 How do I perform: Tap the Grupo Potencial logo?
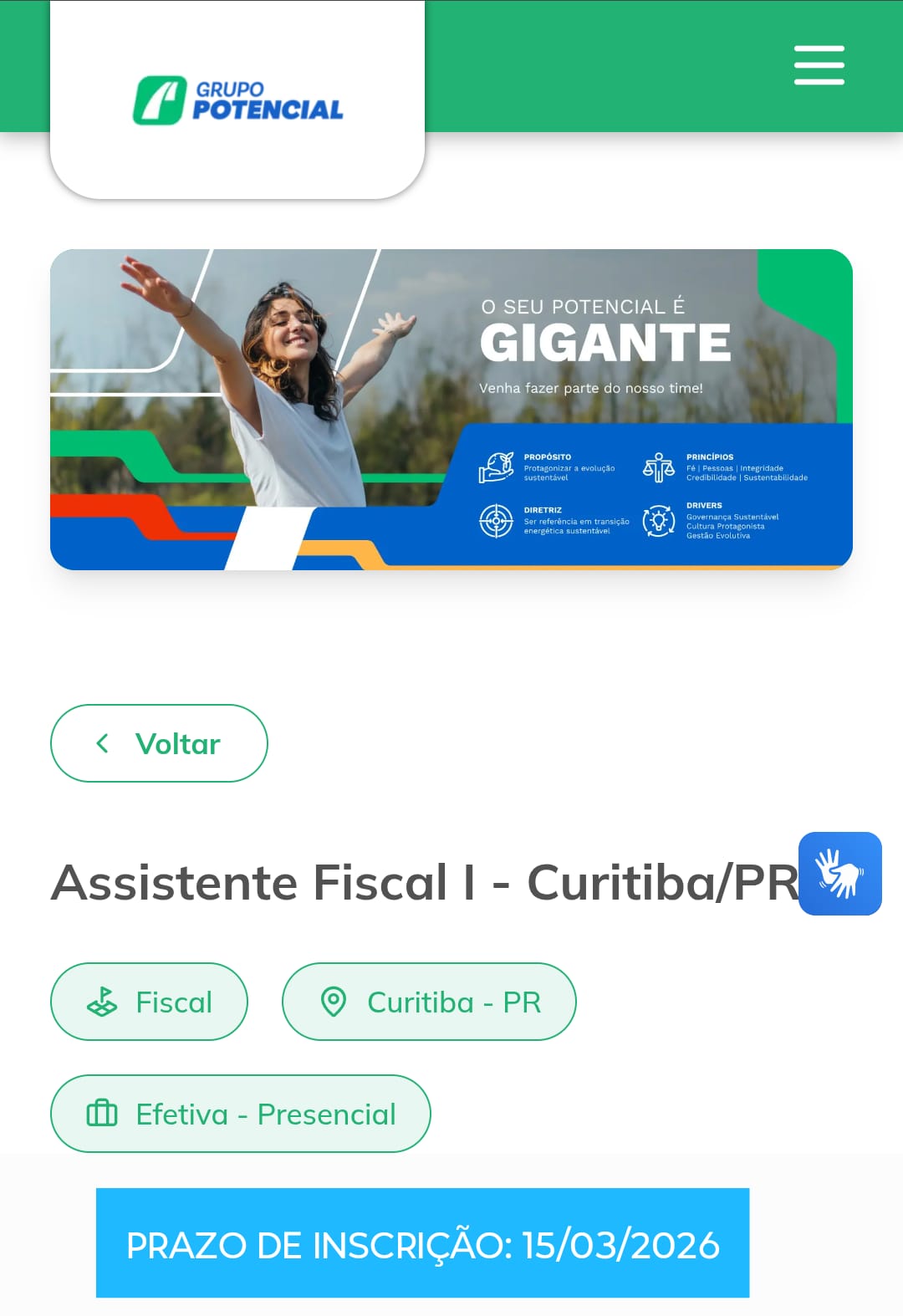tap(238, 100)
